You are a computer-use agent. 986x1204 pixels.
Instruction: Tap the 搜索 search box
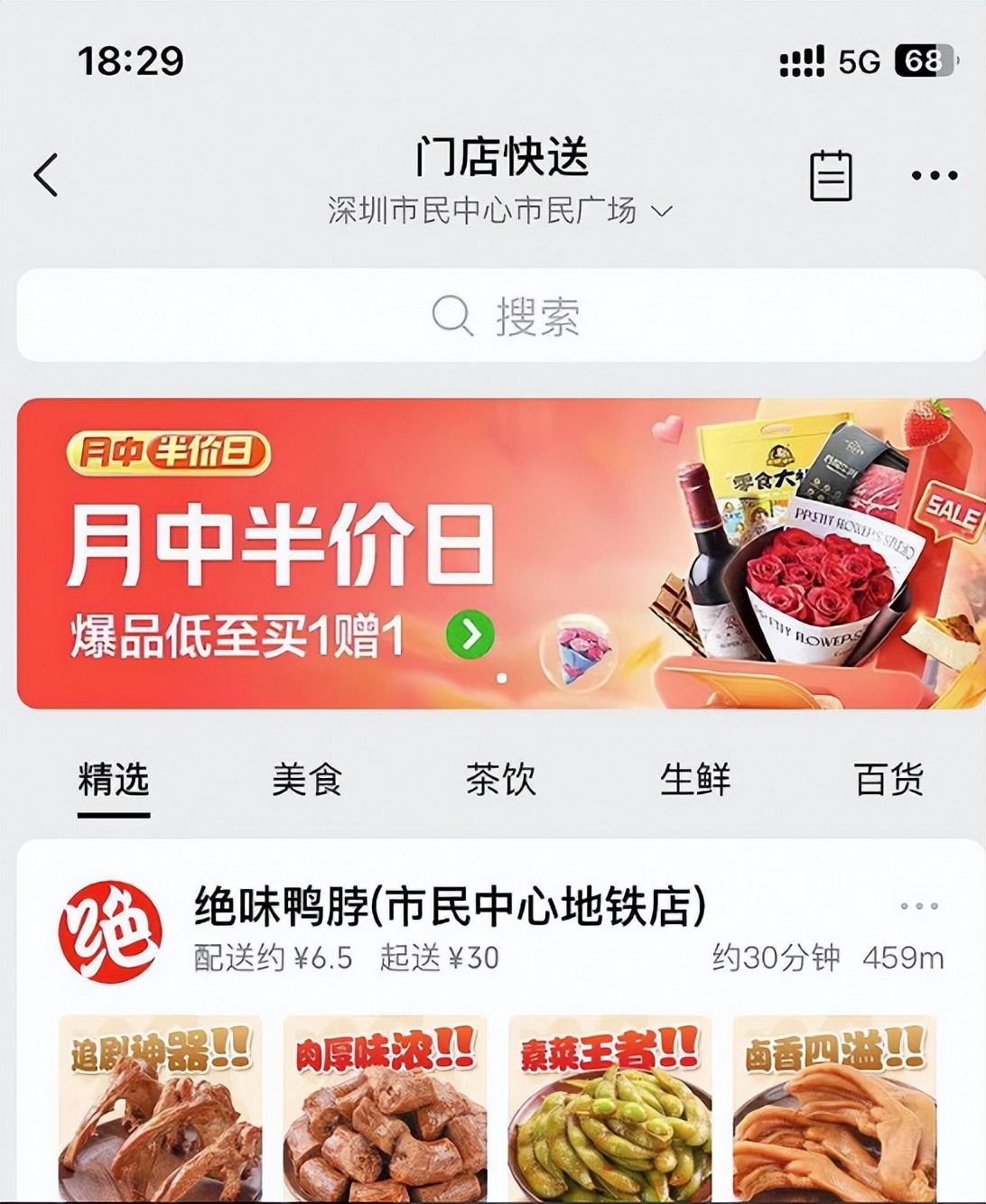pos(499,316)
